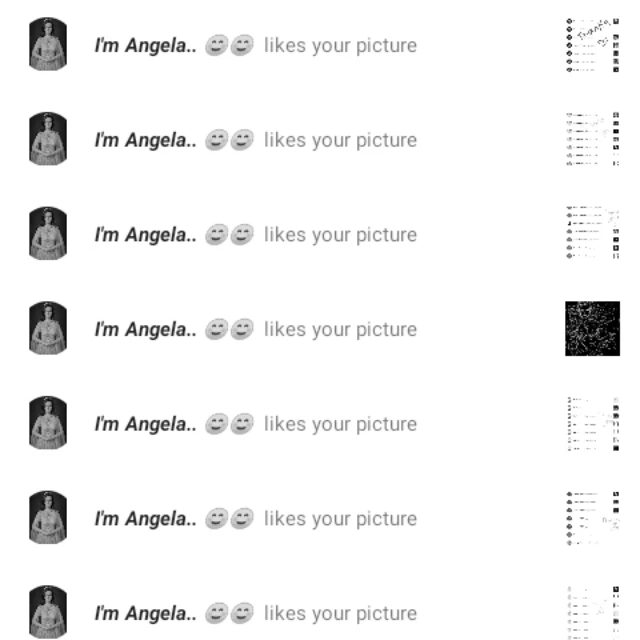View the liked screenshot thumbnail with handwritten scribble
Screen dimensions: 640x640
point(592,45)
